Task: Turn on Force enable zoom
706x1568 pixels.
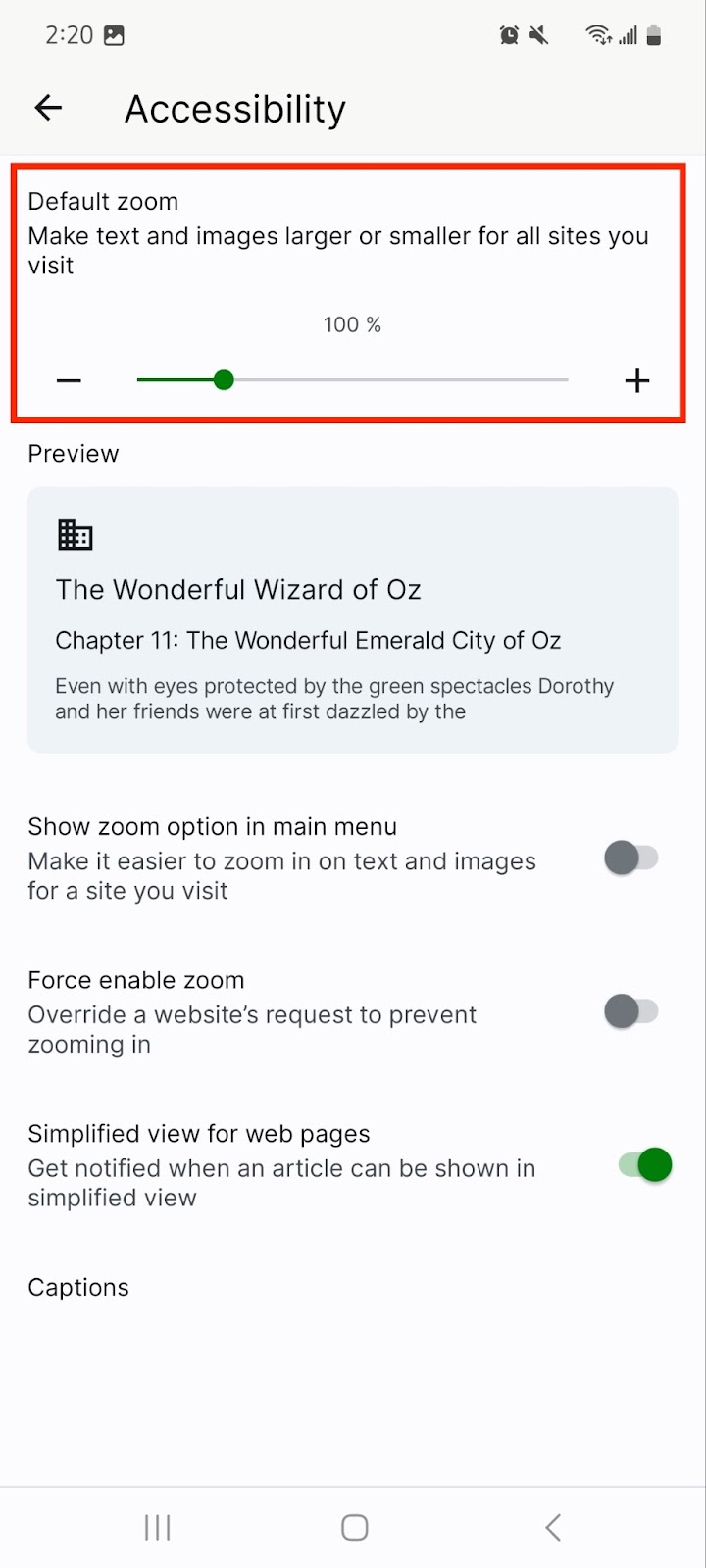Action: click(631, 1011)
